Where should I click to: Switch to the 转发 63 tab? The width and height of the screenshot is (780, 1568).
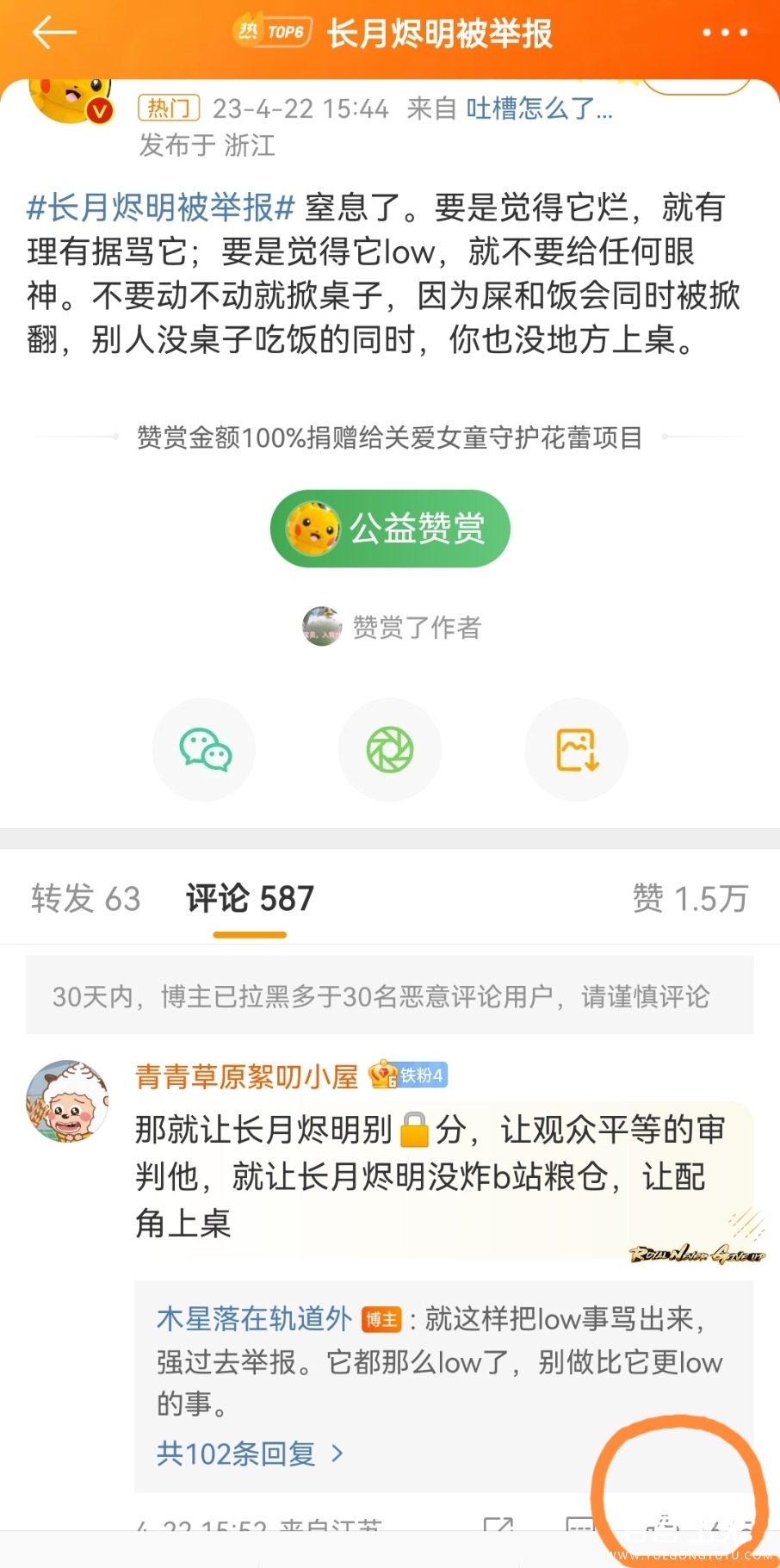85,898
